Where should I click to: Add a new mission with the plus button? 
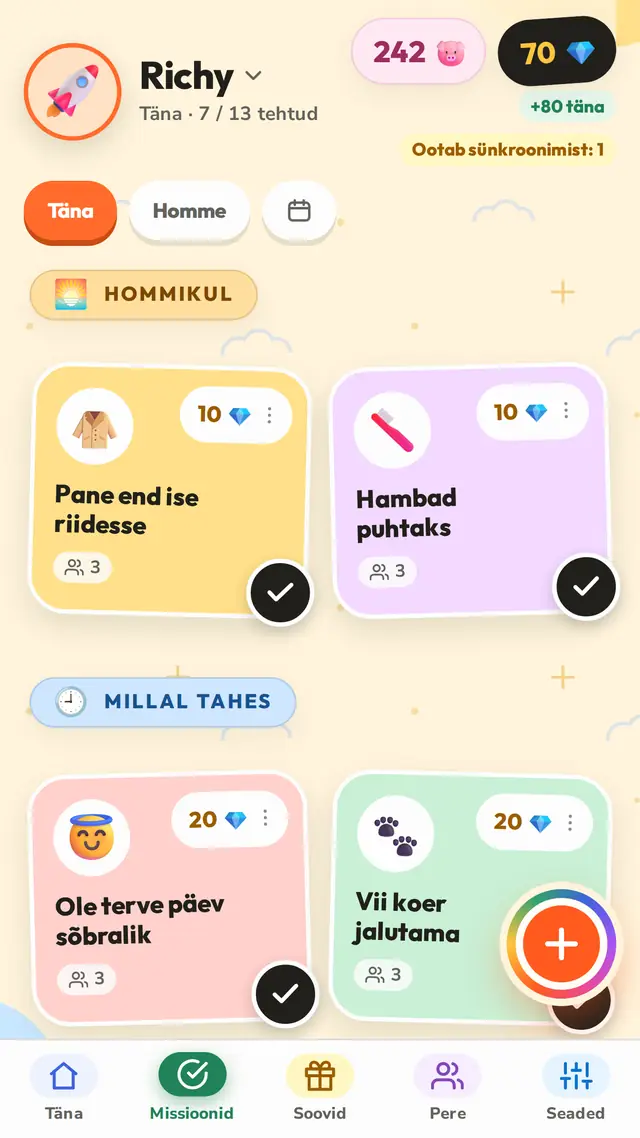[x=562, y=944]
